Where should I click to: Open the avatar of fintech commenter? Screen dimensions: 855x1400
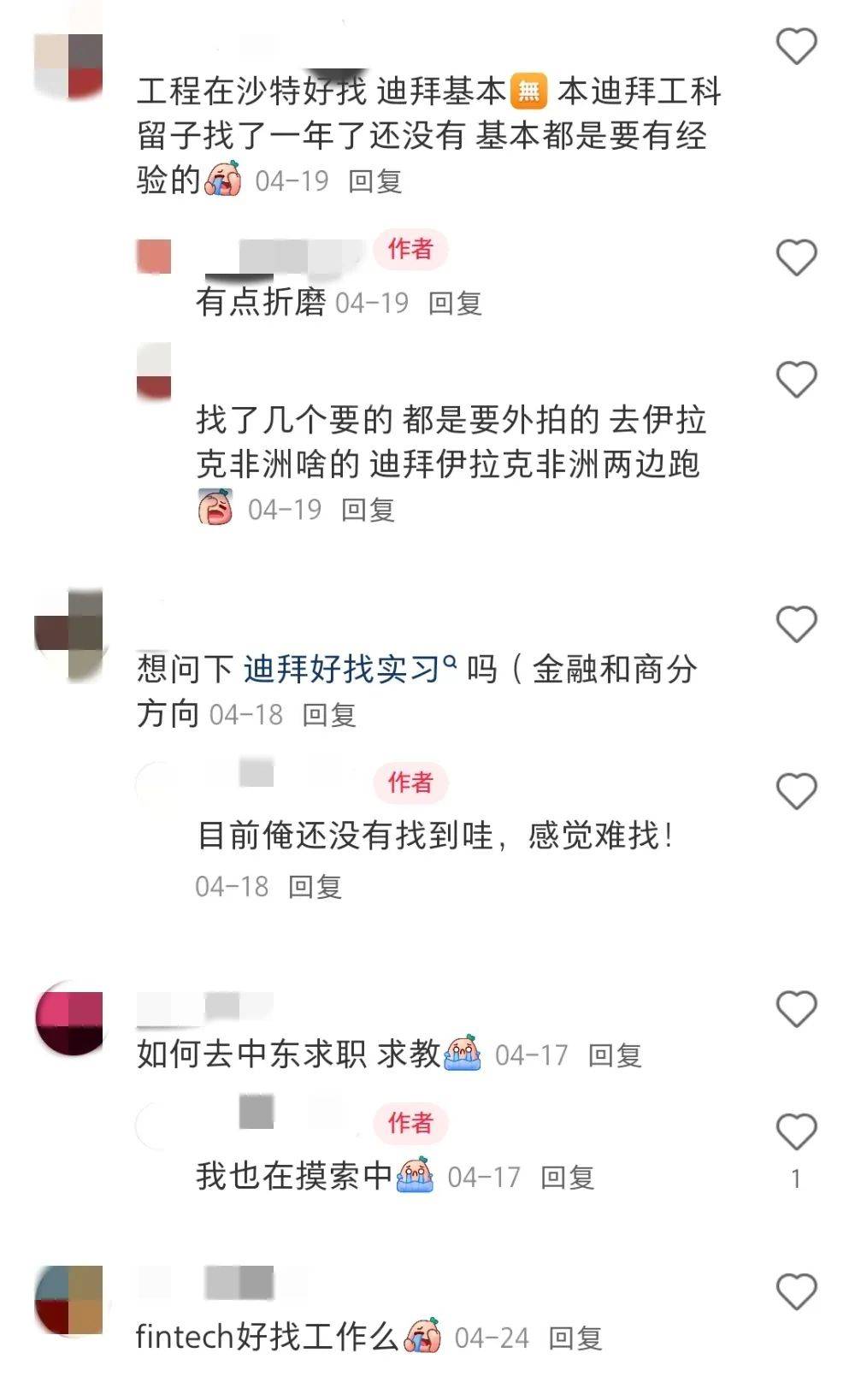69,1300
